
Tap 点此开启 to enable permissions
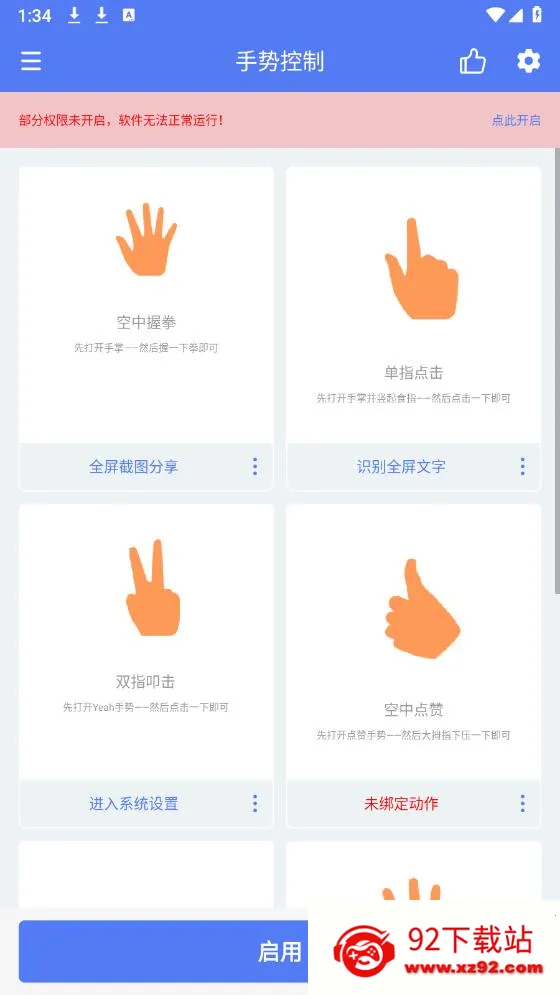coord(516,120)
